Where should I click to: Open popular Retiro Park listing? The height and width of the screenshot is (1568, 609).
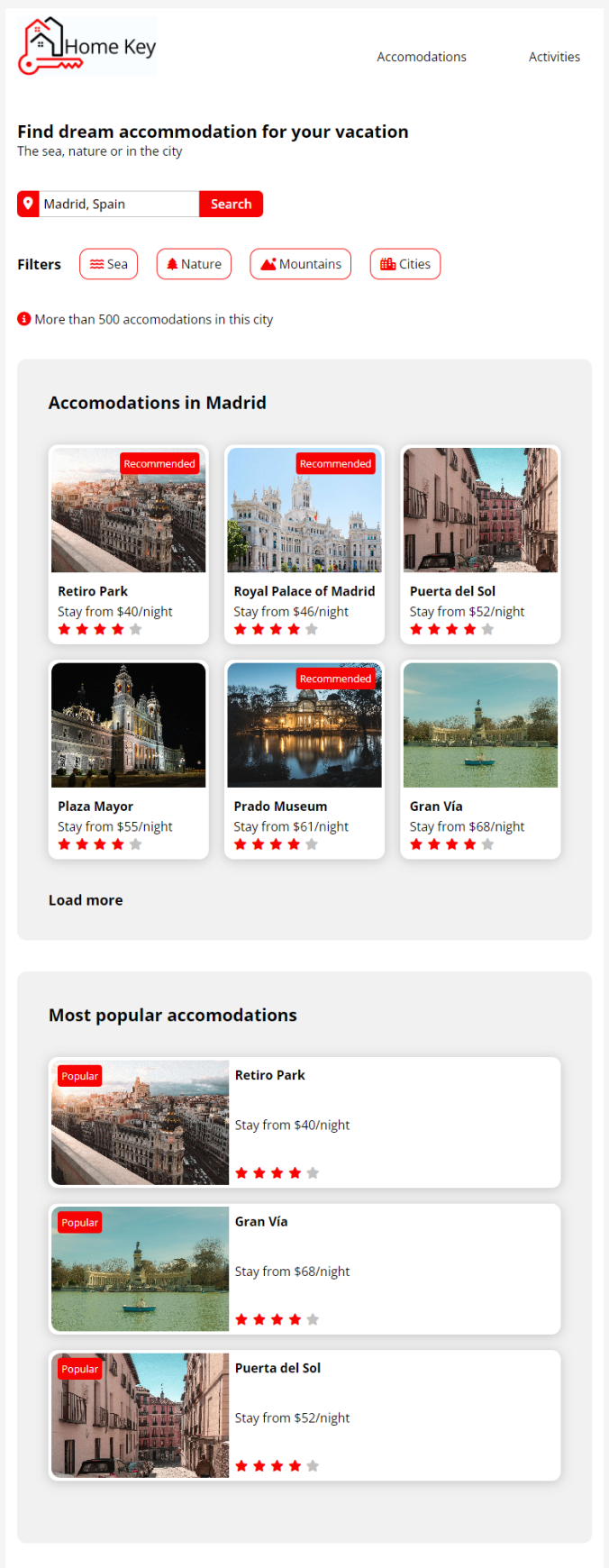click(304, 1122)
